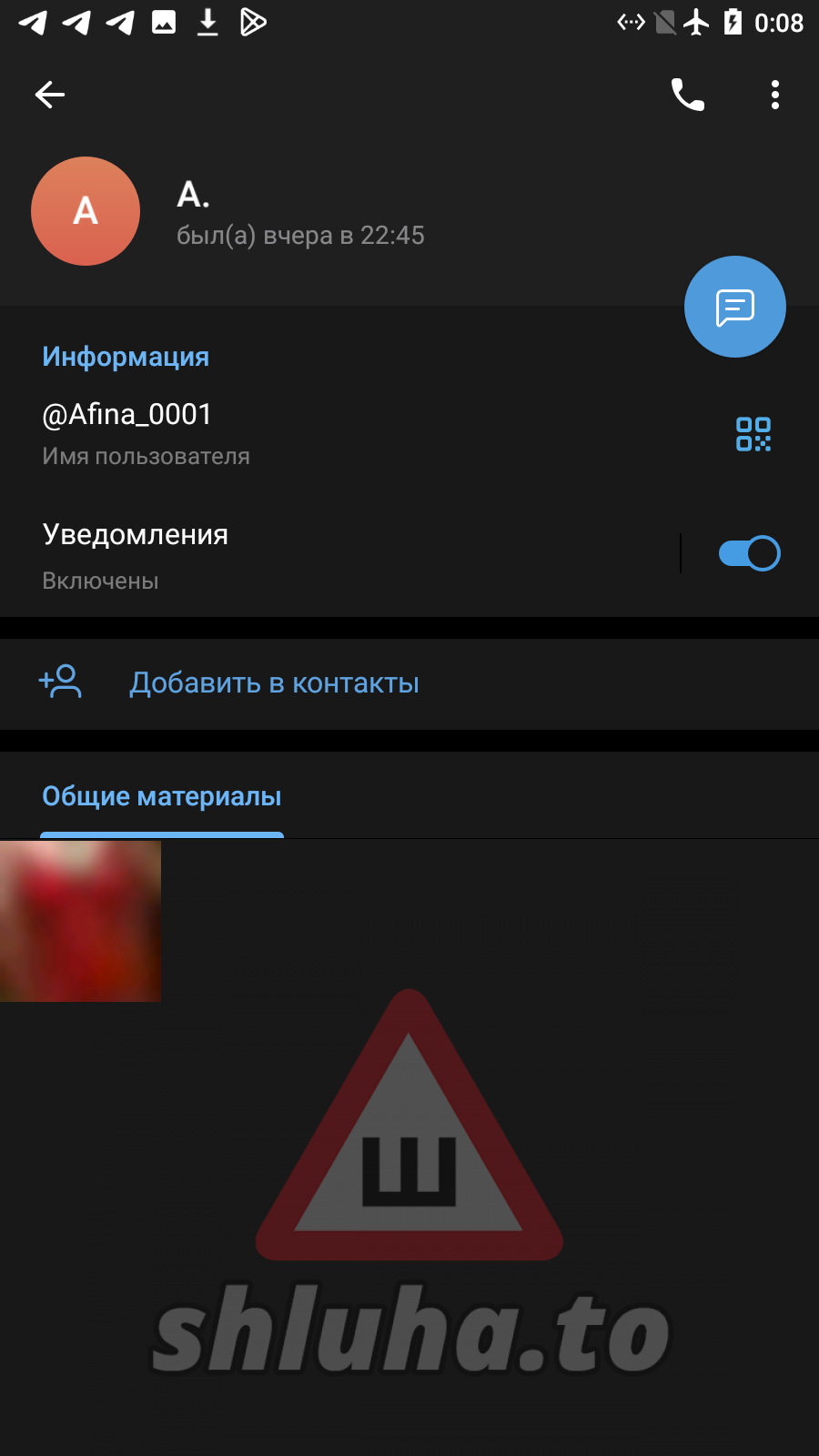Open A.'s profile photo avatar
819x1456 pixels.
click(x=86, y=211)
